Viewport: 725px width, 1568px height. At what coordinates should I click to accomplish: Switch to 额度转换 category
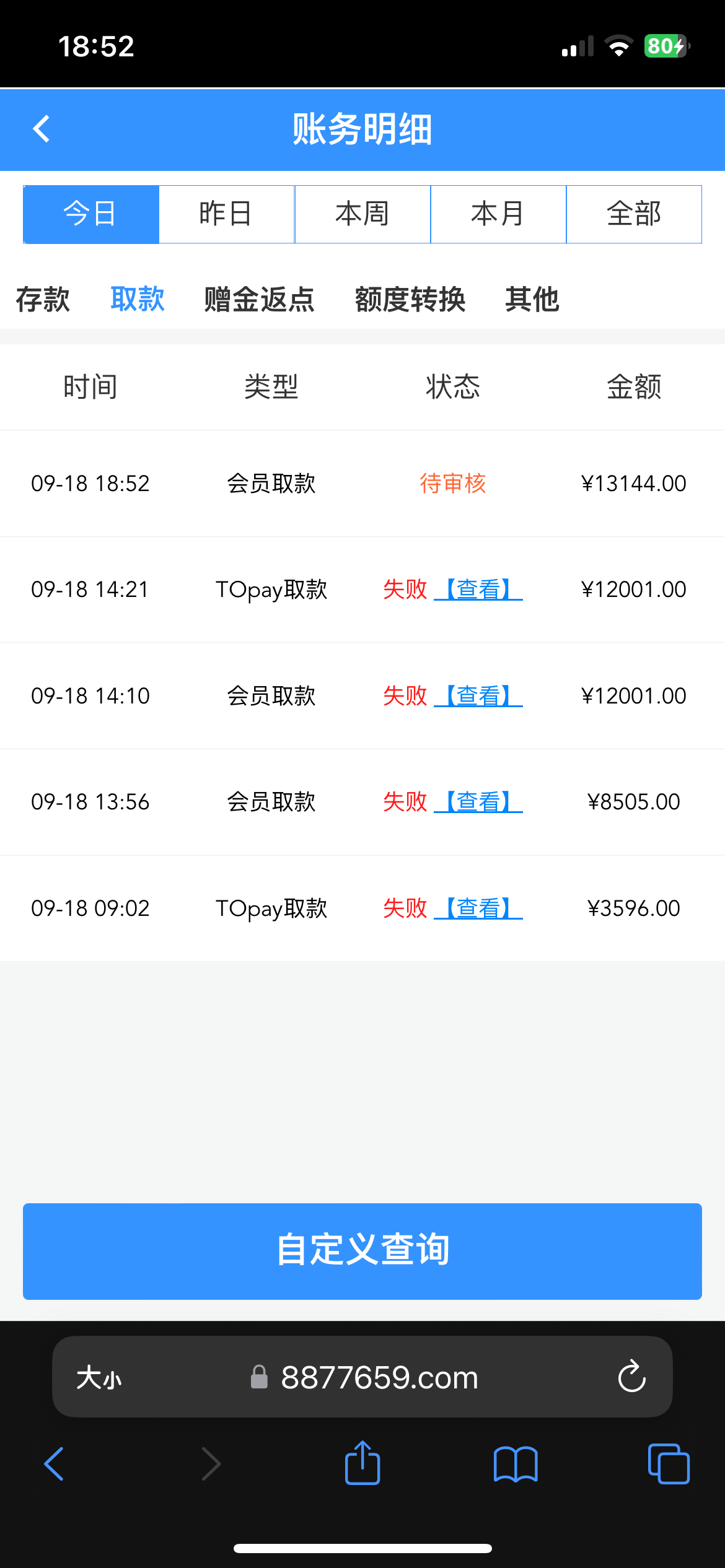(410, 300)
